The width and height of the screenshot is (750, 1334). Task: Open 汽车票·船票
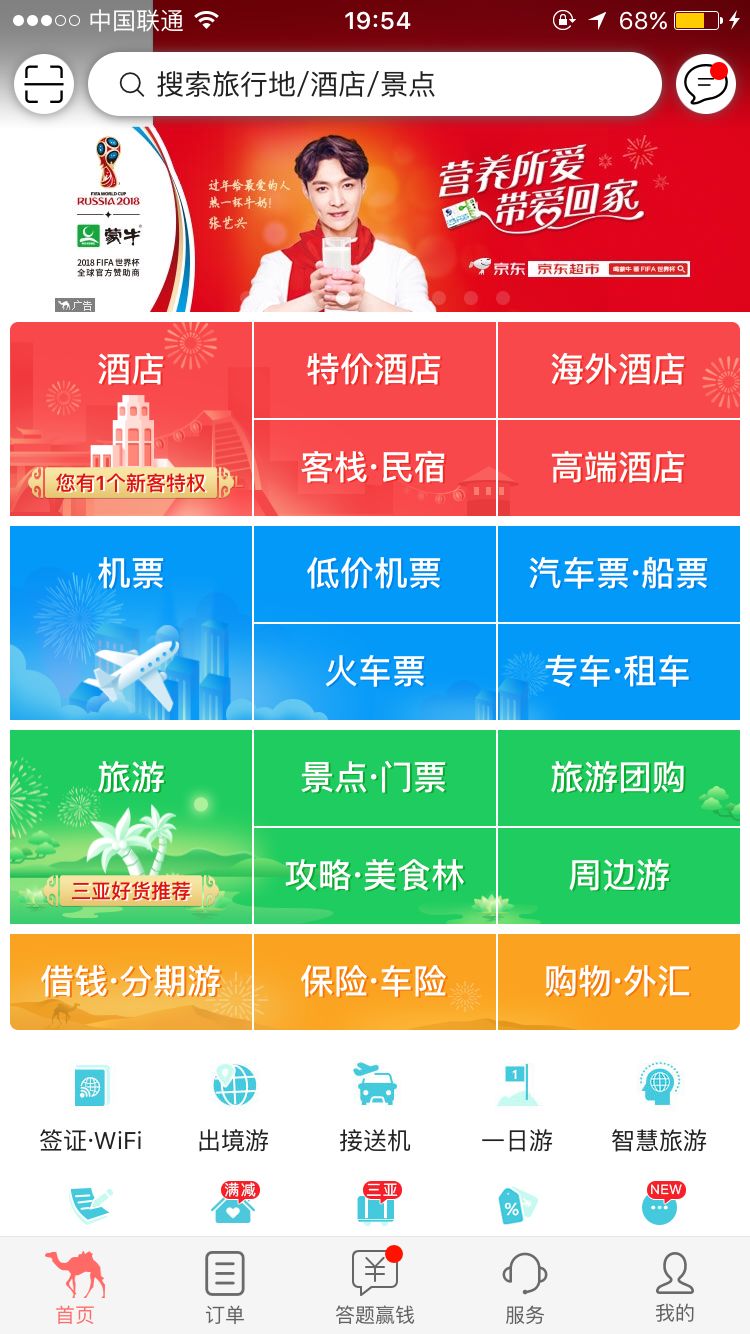(619, 574)
